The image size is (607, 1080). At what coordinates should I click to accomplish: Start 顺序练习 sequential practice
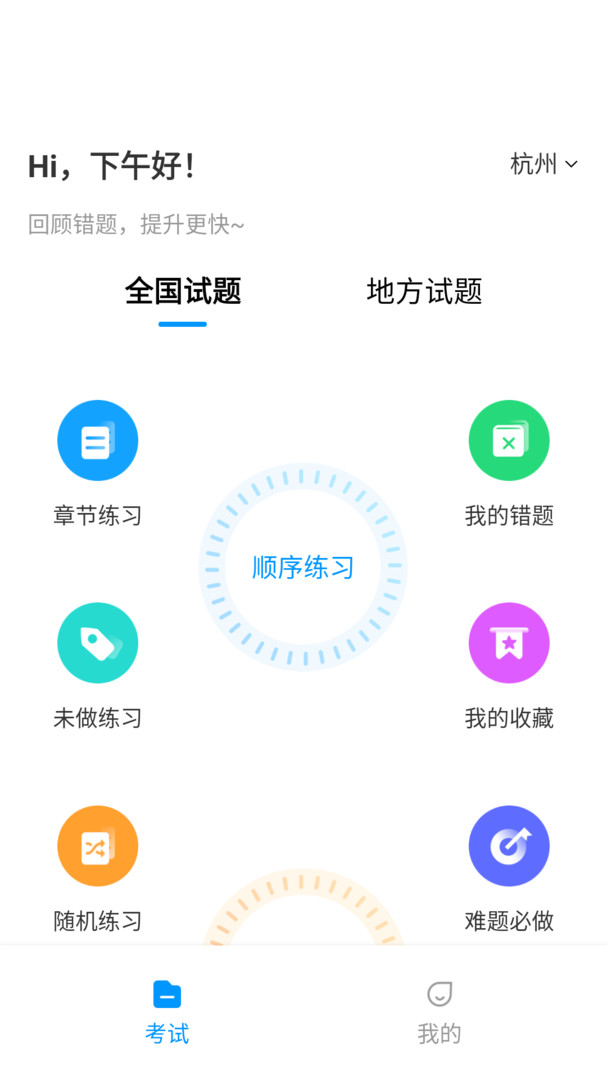[303, 568]
